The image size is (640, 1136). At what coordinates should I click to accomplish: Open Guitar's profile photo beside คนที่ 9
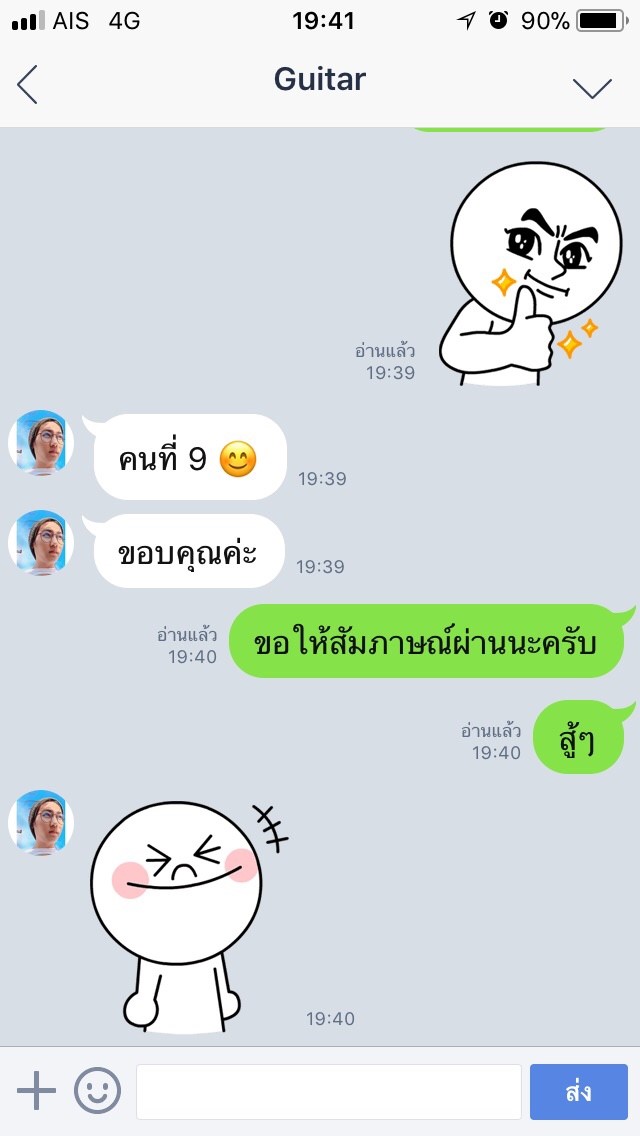[x=41, y=442]
